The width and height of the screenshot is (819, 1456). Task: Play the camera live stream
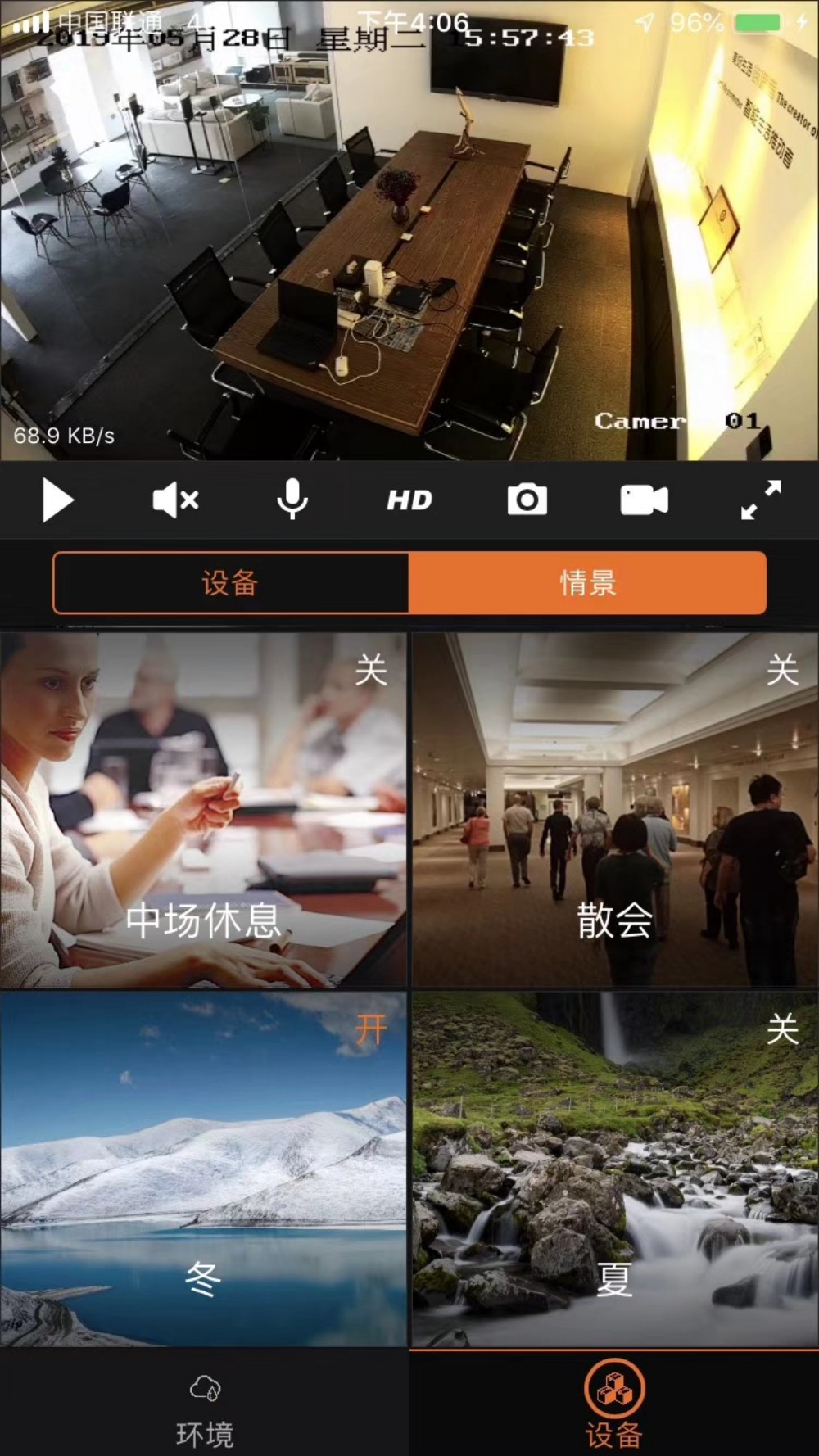coord(57,500)
